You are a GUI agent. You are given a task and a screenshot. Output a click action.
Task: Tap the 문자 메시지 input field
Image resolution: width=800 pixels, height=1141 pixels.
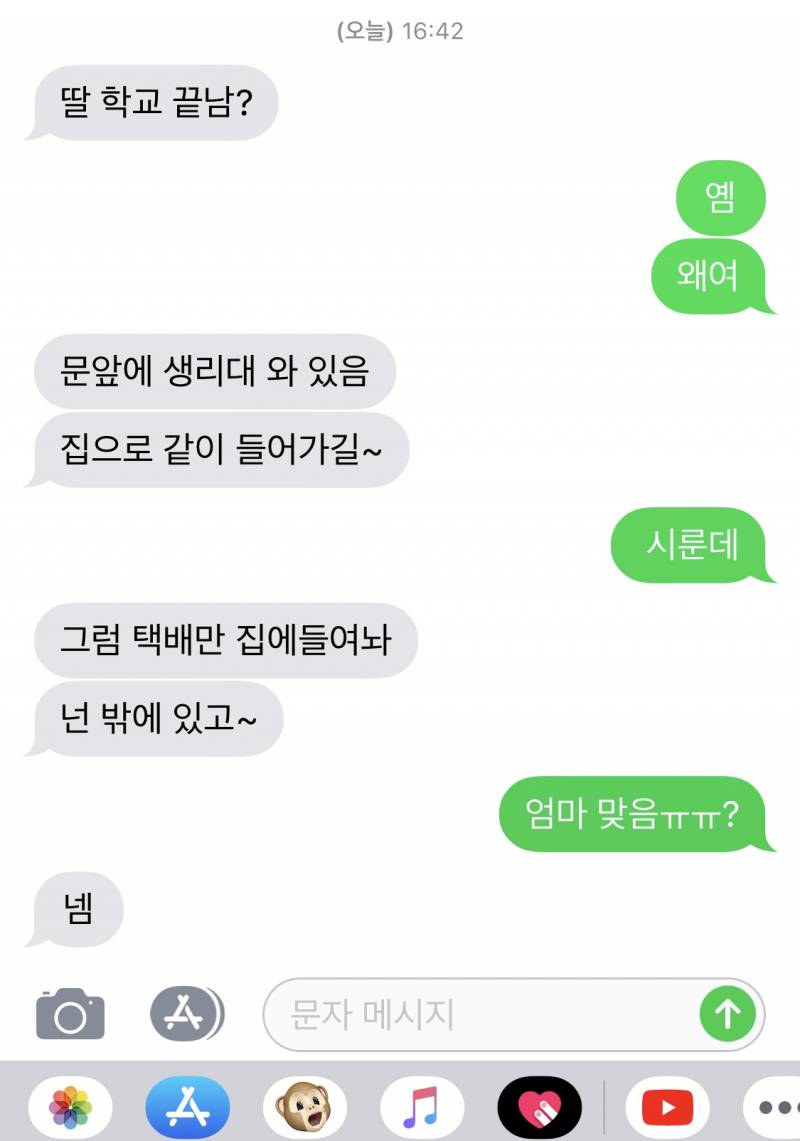(x=450, y=1013)
